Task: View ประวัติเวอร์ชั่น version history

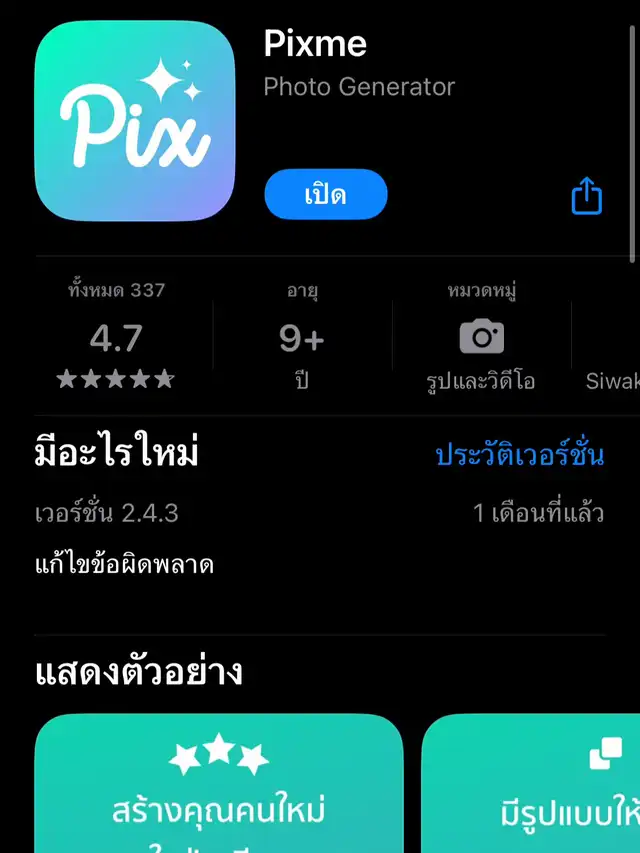Action: coord(519,456)
